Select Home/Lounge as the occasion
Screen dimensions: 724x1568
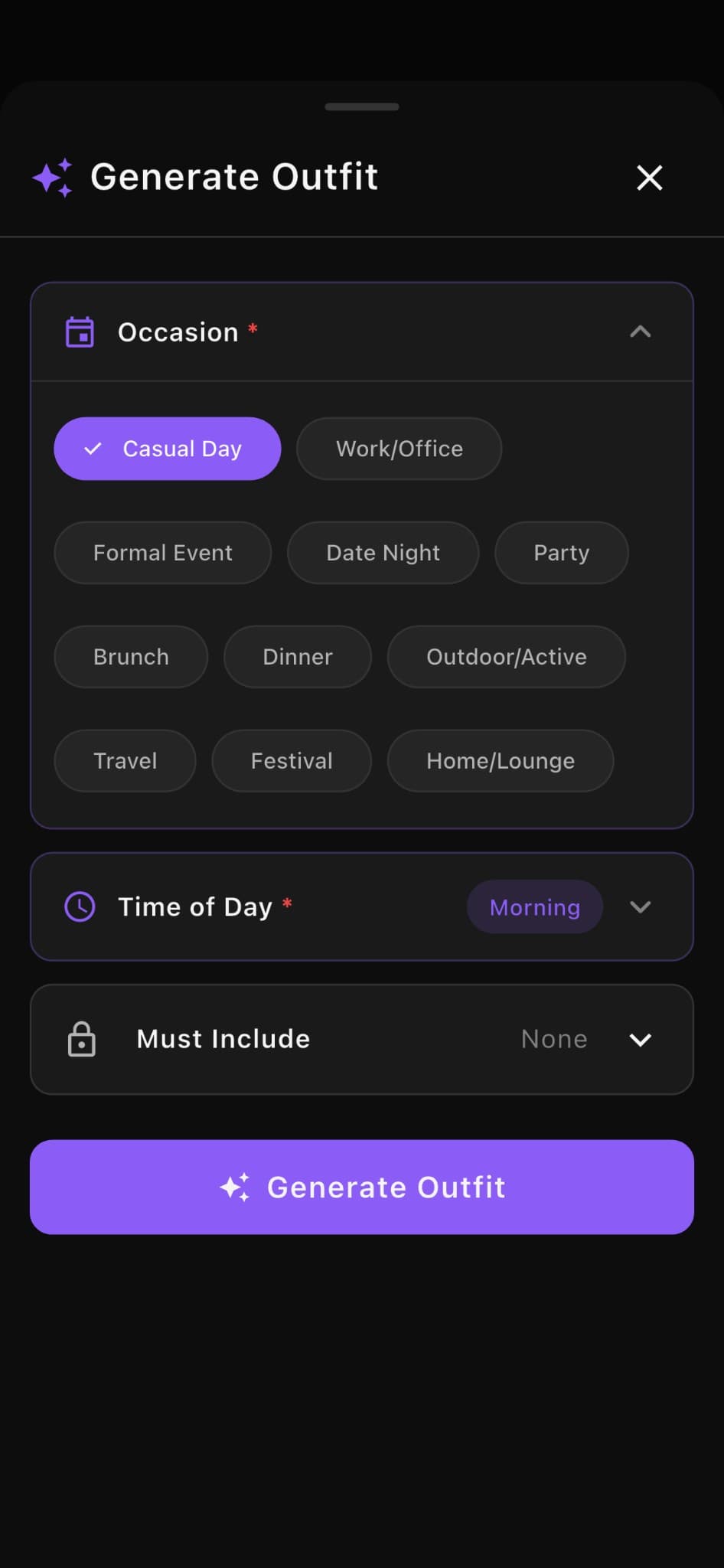coord(500,761)
